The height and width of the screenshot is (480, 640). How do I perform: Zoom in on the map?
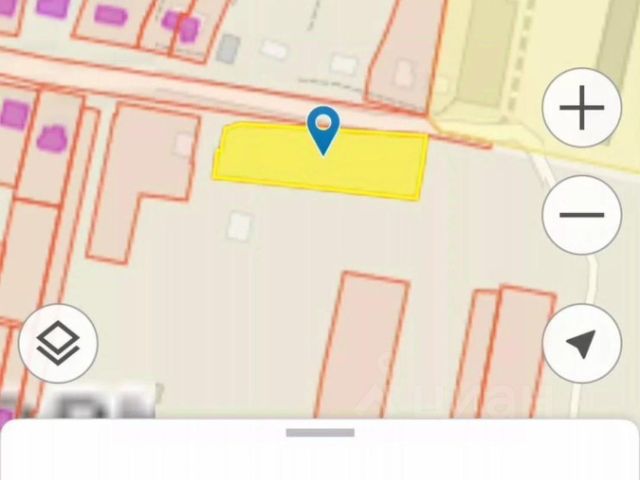pyautogui.click(x=582, y=108)
